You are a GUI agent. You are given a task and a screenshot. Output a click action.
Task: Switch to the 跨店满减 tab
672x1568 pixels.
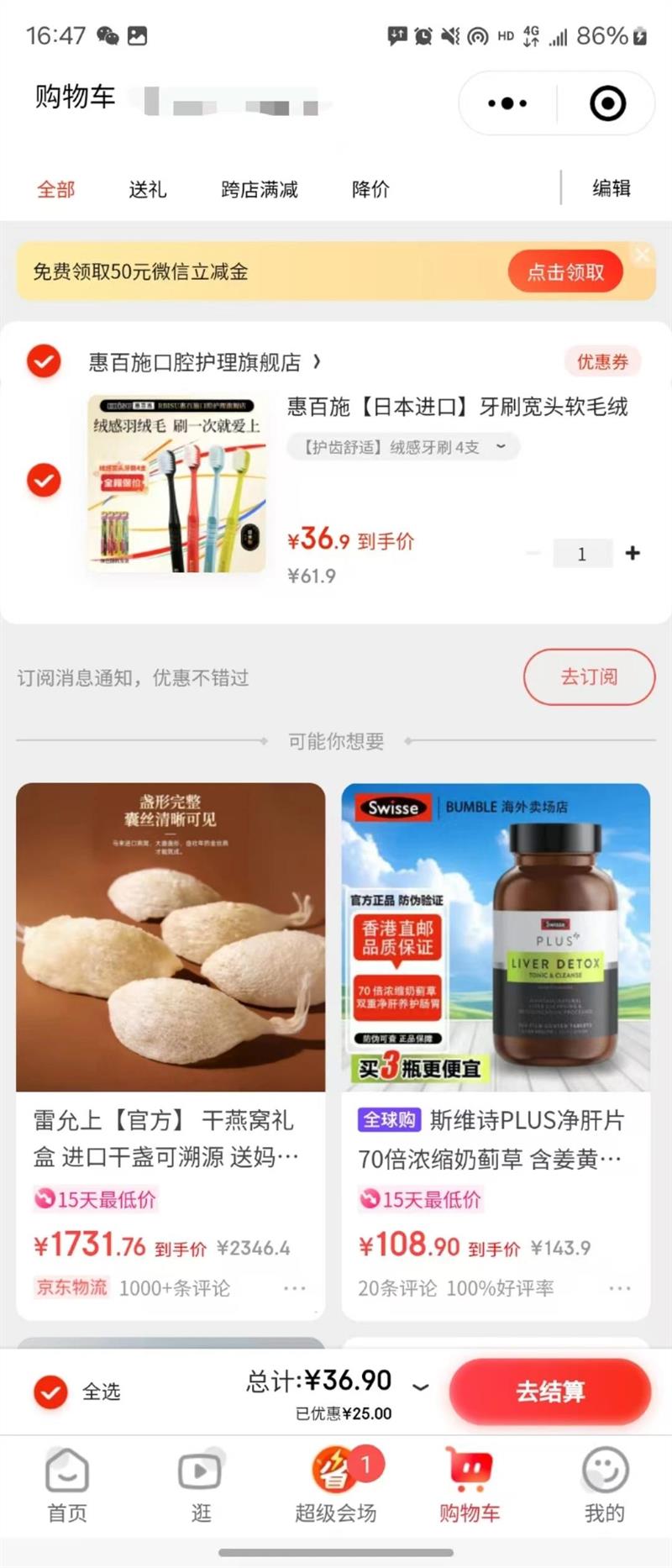260,189
